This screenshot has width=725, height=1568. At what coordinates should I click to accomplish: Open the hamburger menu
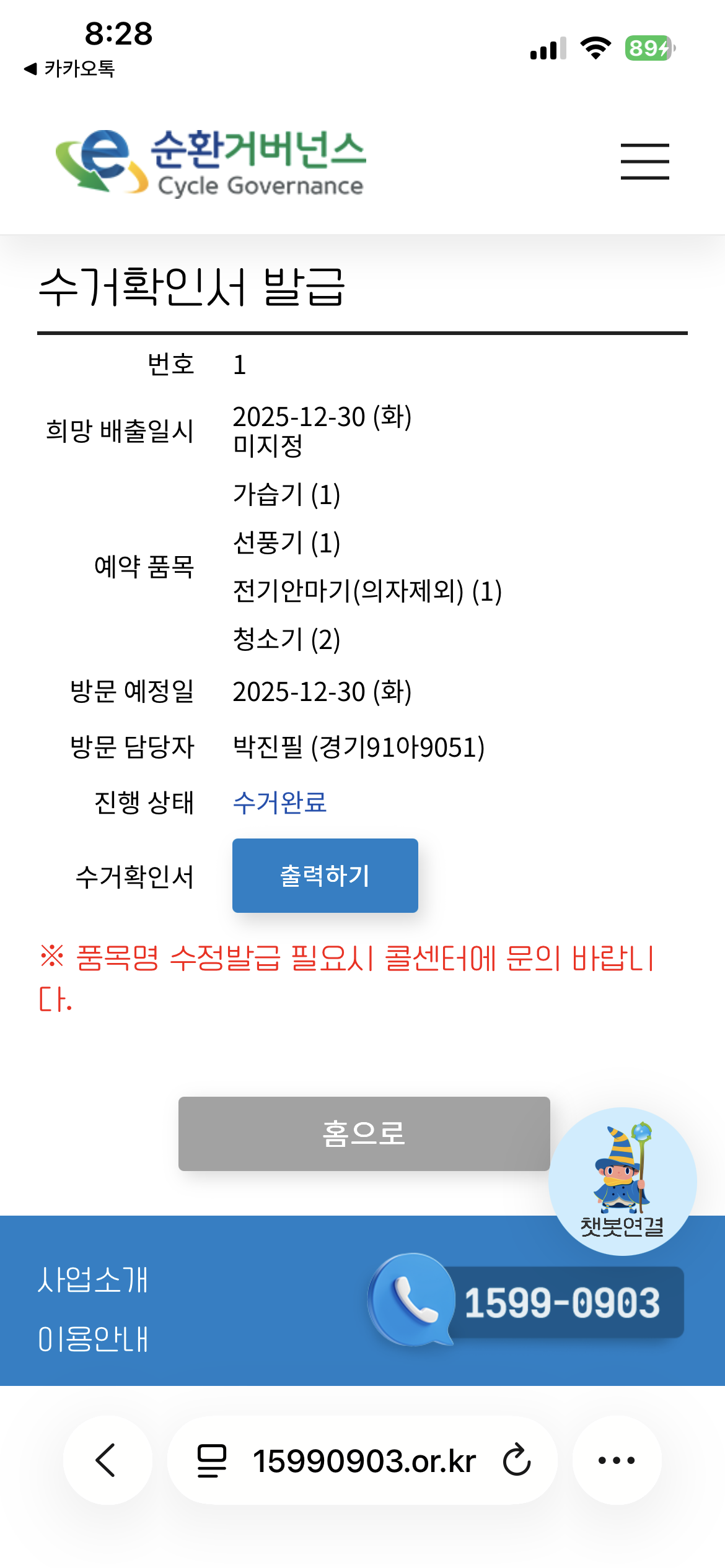point(644,162)
